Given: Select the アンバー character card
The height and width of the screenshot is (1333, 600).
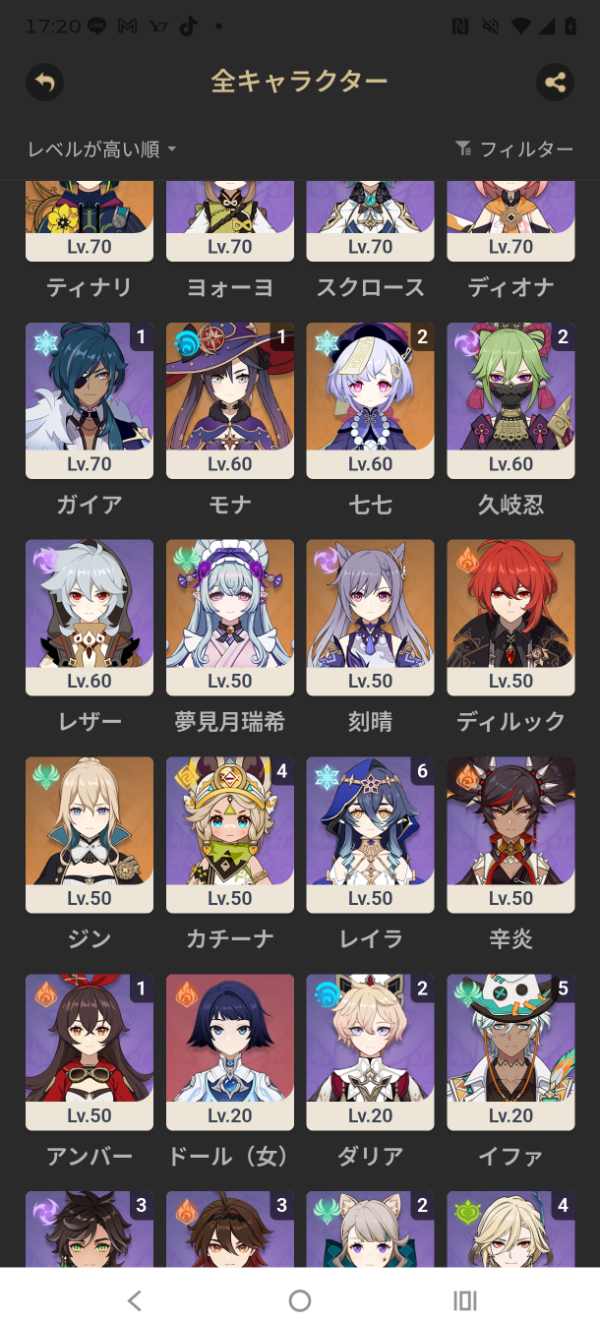Looking at the screenshot, I should [x=89, y=1051].
